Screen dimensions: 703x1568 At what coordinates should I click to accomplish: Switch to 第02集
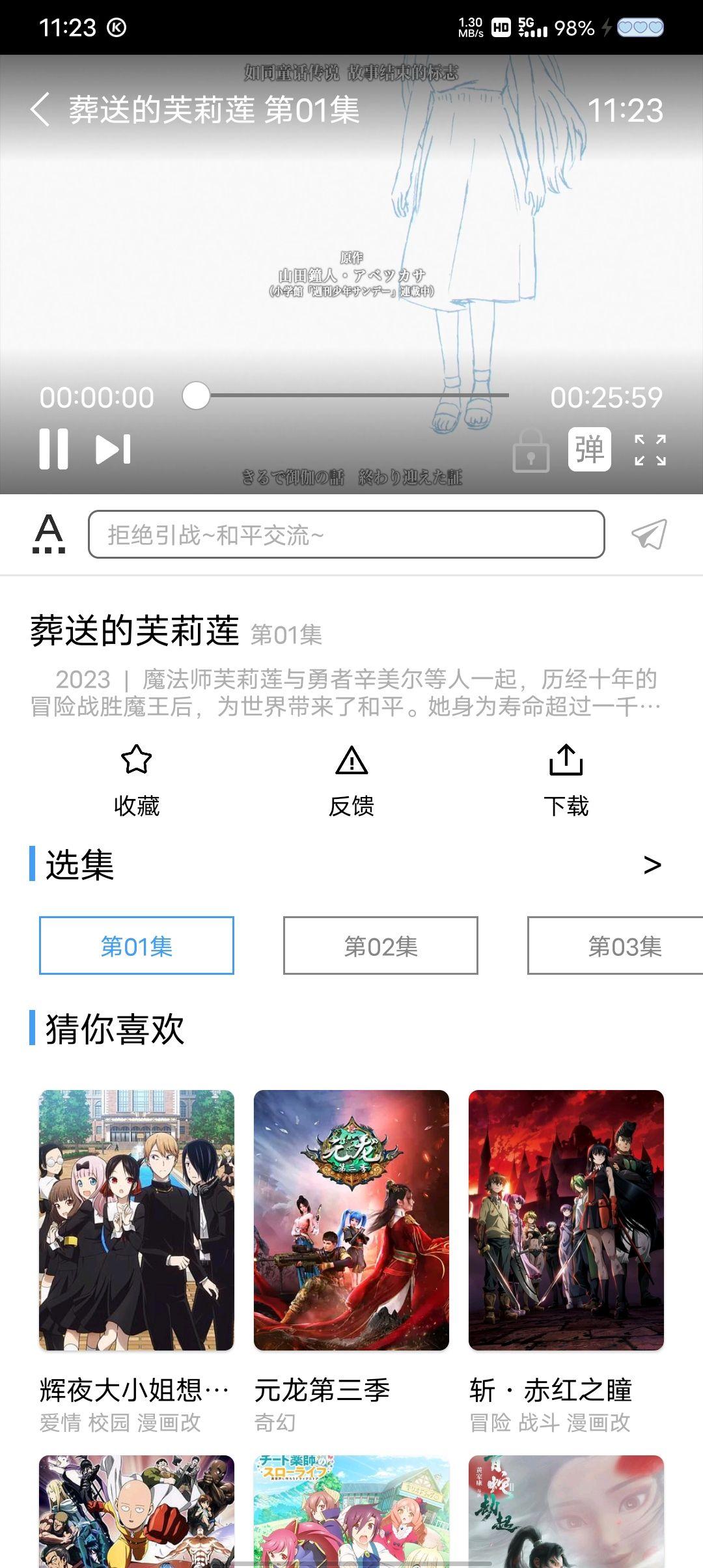click(x=381, y=947)
